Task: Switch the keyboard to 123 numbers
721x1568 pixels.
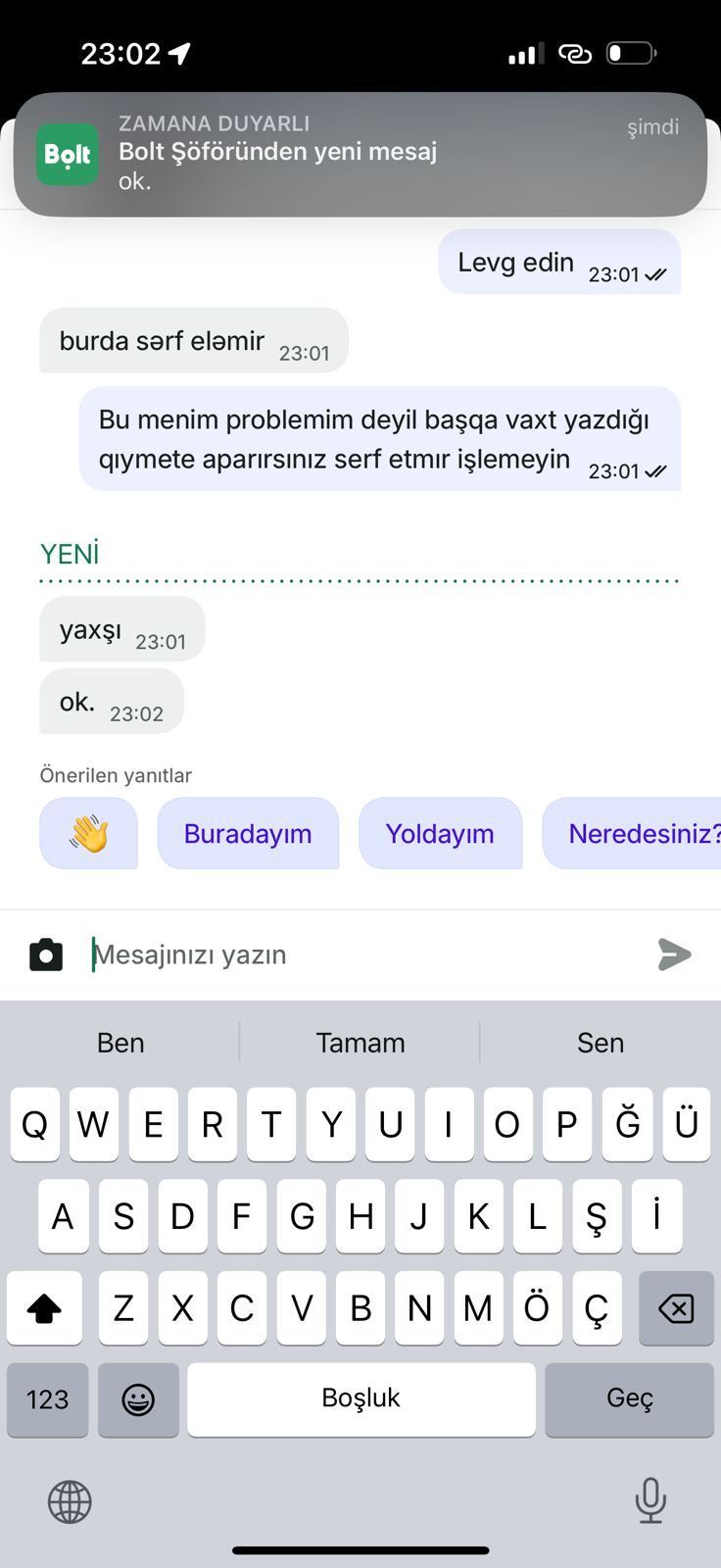Action: (48, 1399)
